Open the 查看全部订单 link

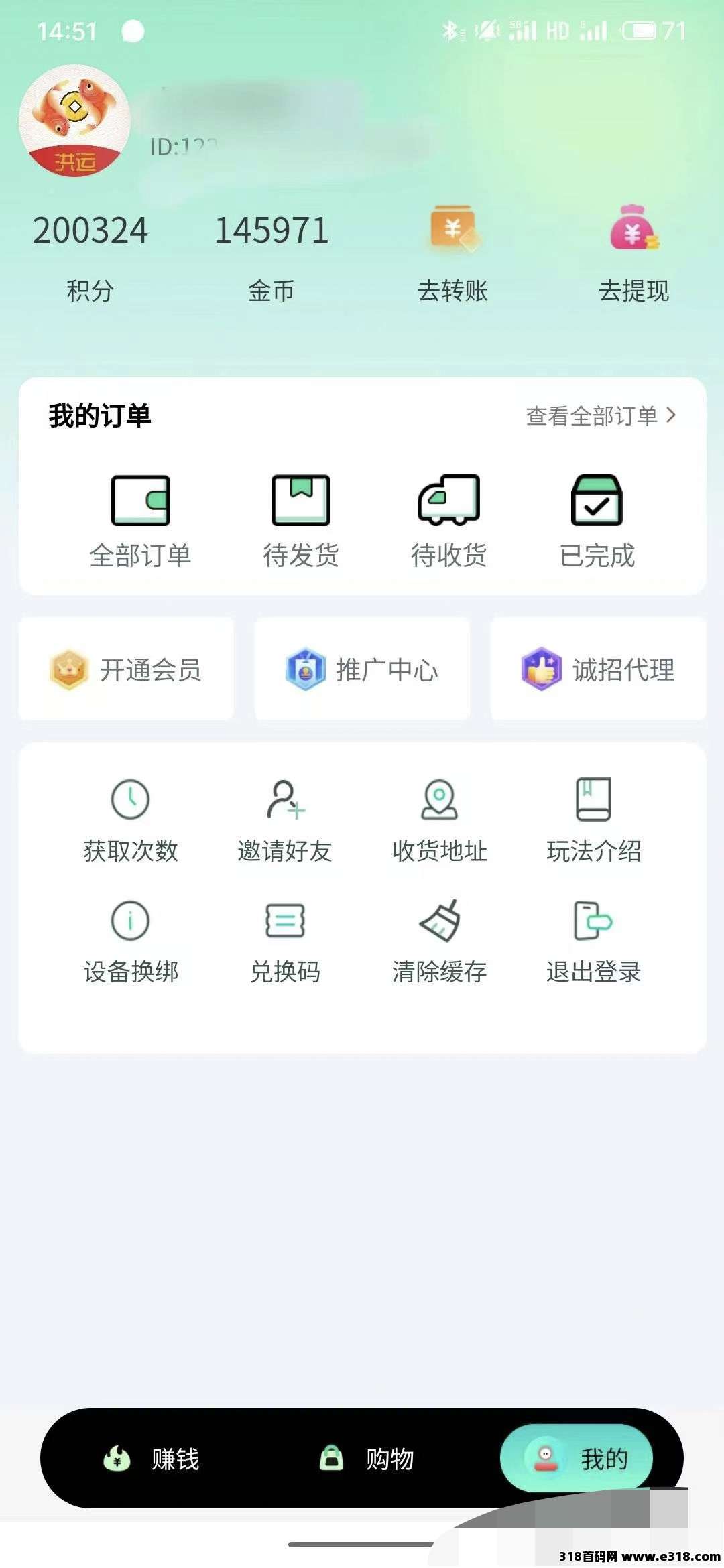pyautogui.click(x=601, y=416)
